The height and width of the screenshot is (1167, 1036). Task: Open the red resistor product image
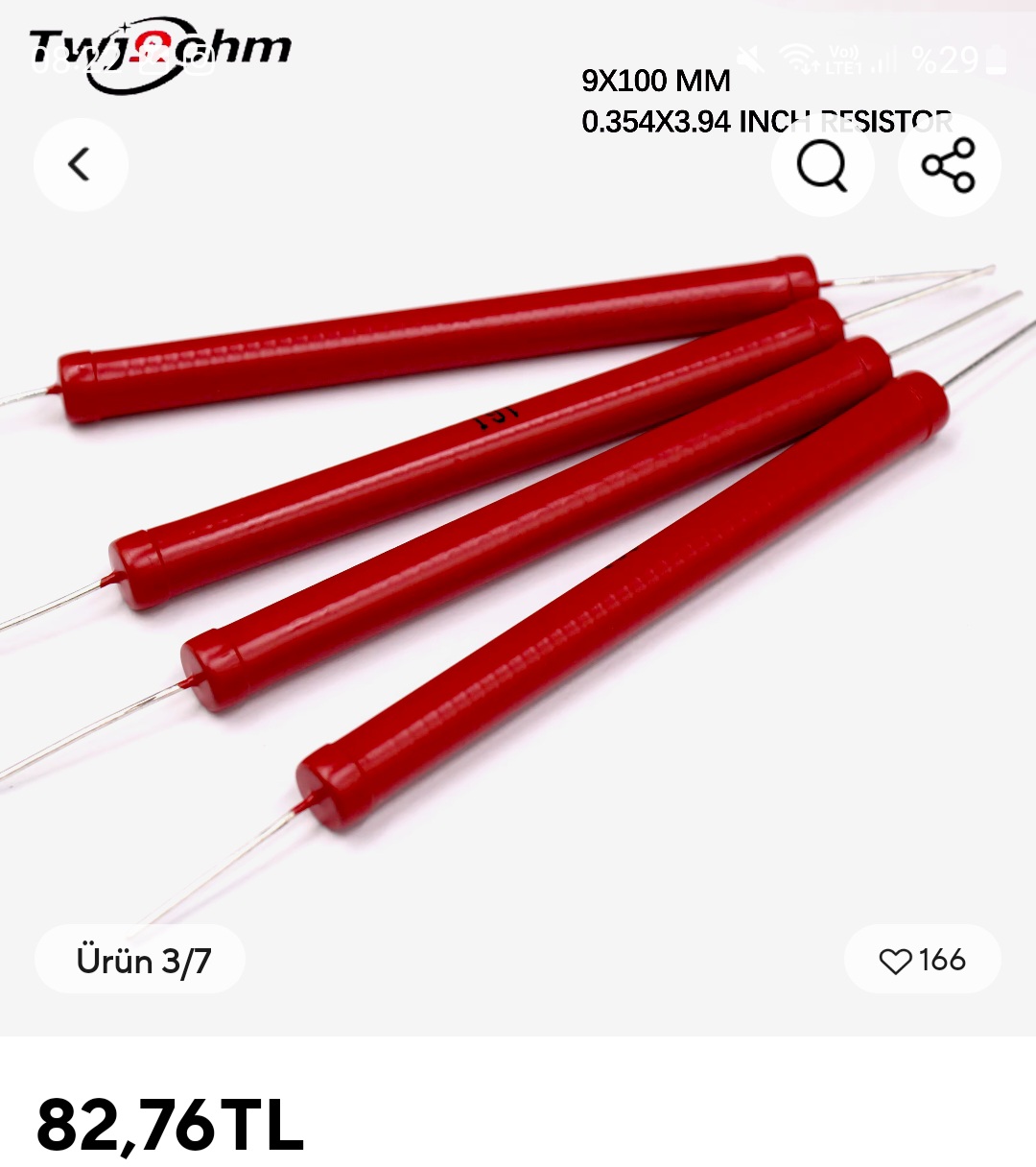click(518, 537)
